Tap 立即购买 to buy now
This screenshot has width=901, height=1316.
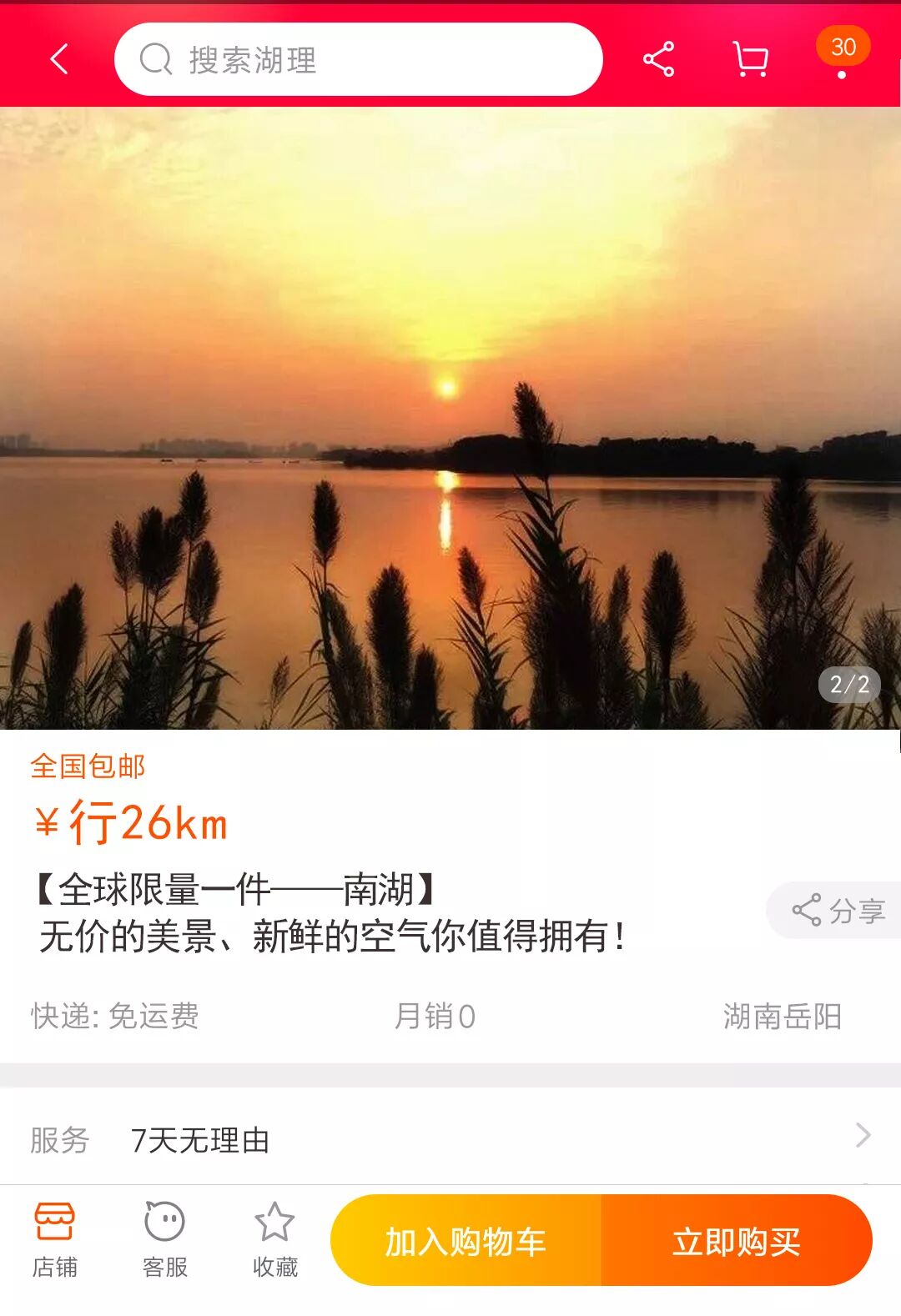pos(737,1241)
